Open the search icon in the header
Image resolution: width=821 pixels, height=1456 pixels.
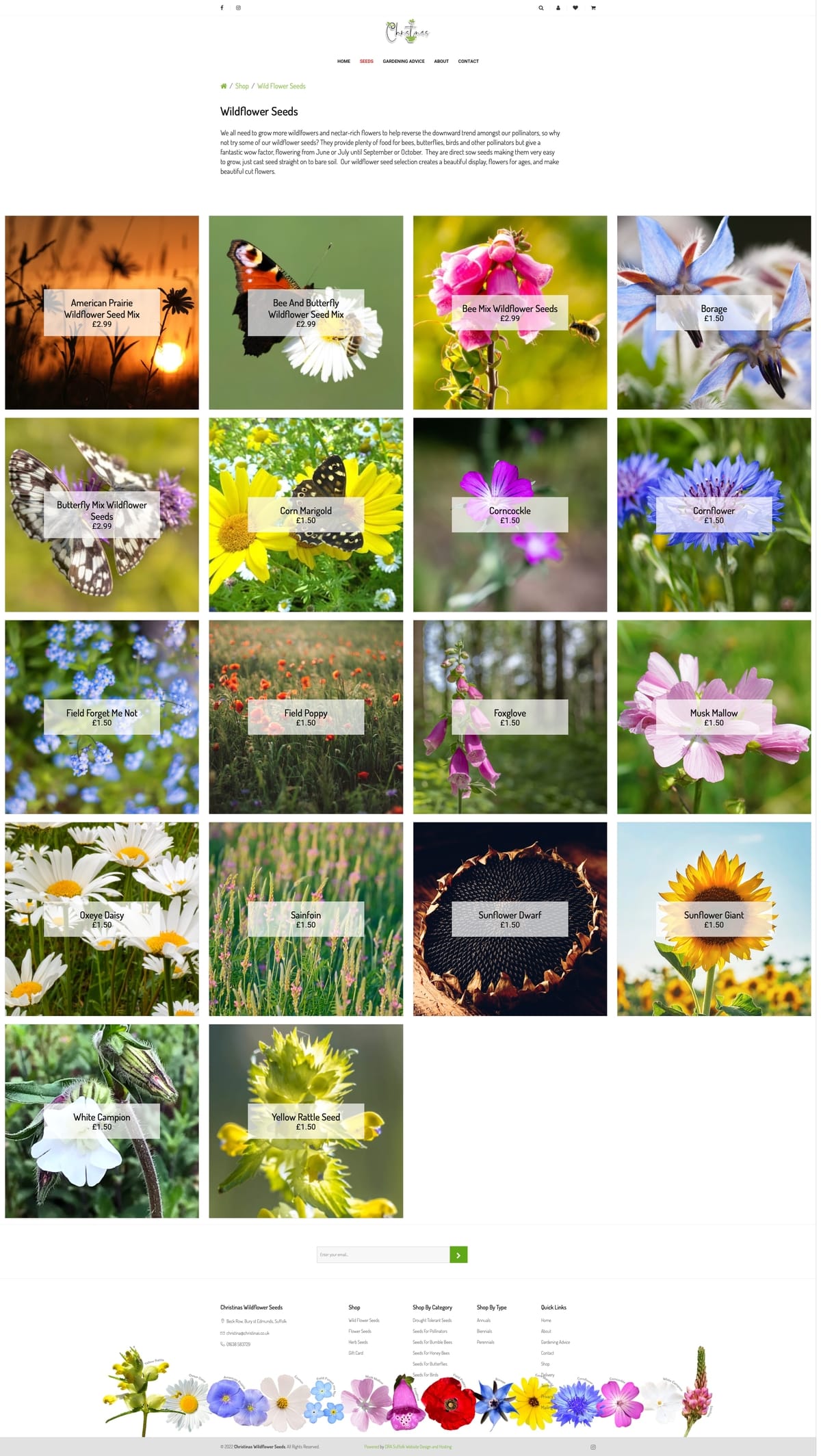pyautogui.click(x=540, y=8)
